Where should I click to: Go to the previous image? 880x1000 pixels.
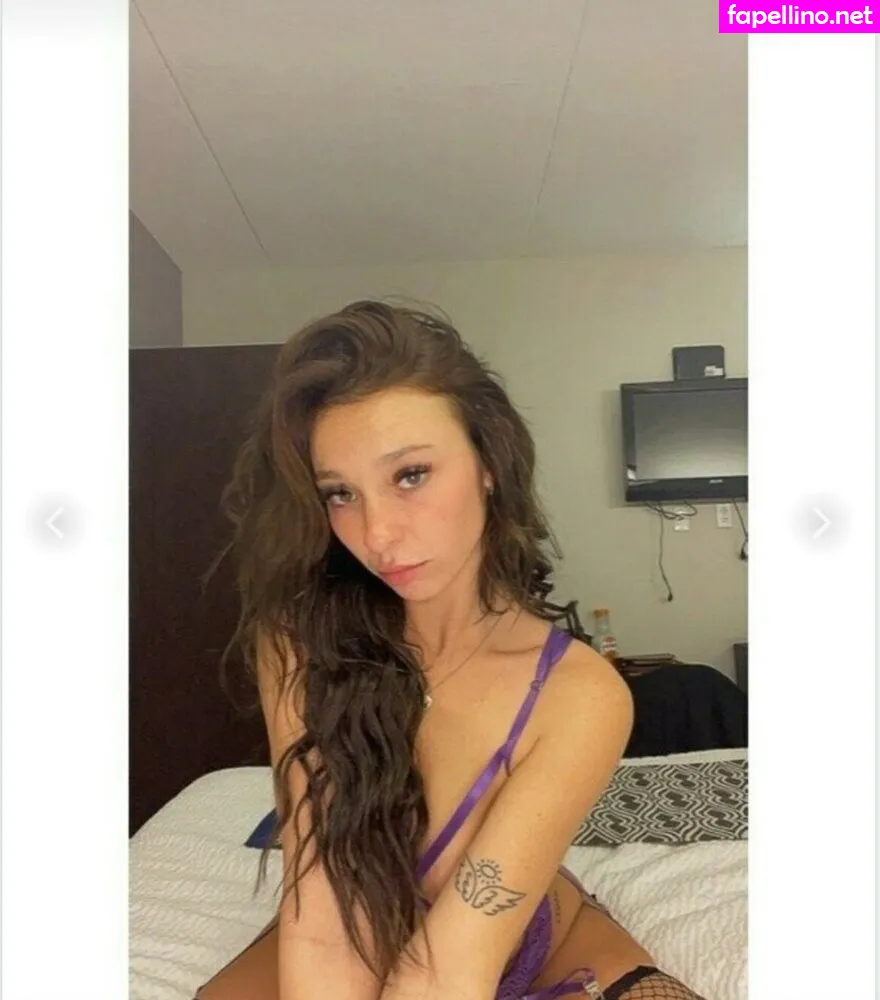pos(55,522)
